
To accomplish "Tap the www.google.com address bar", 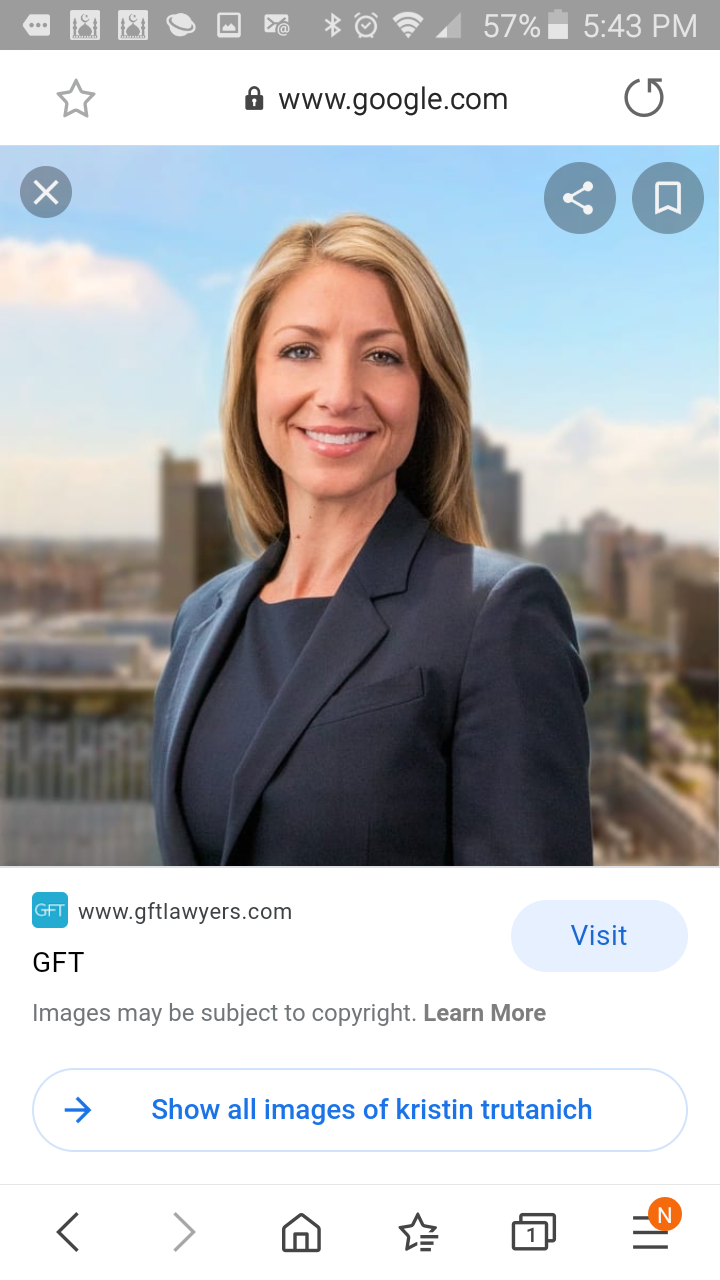I will [x=377, y=99].
